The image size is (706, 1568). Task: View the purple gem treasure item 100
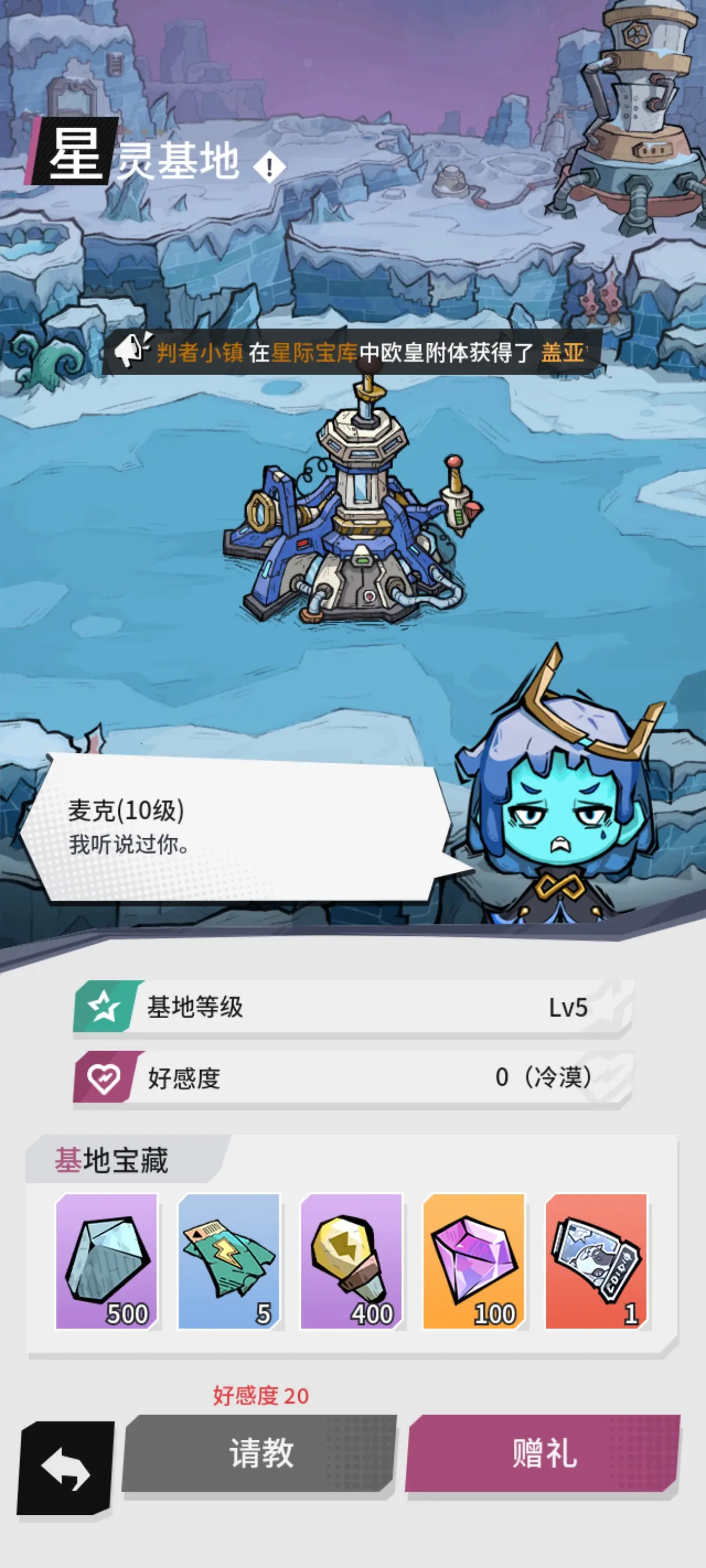pyautogui.click(x=474, y=1262)
